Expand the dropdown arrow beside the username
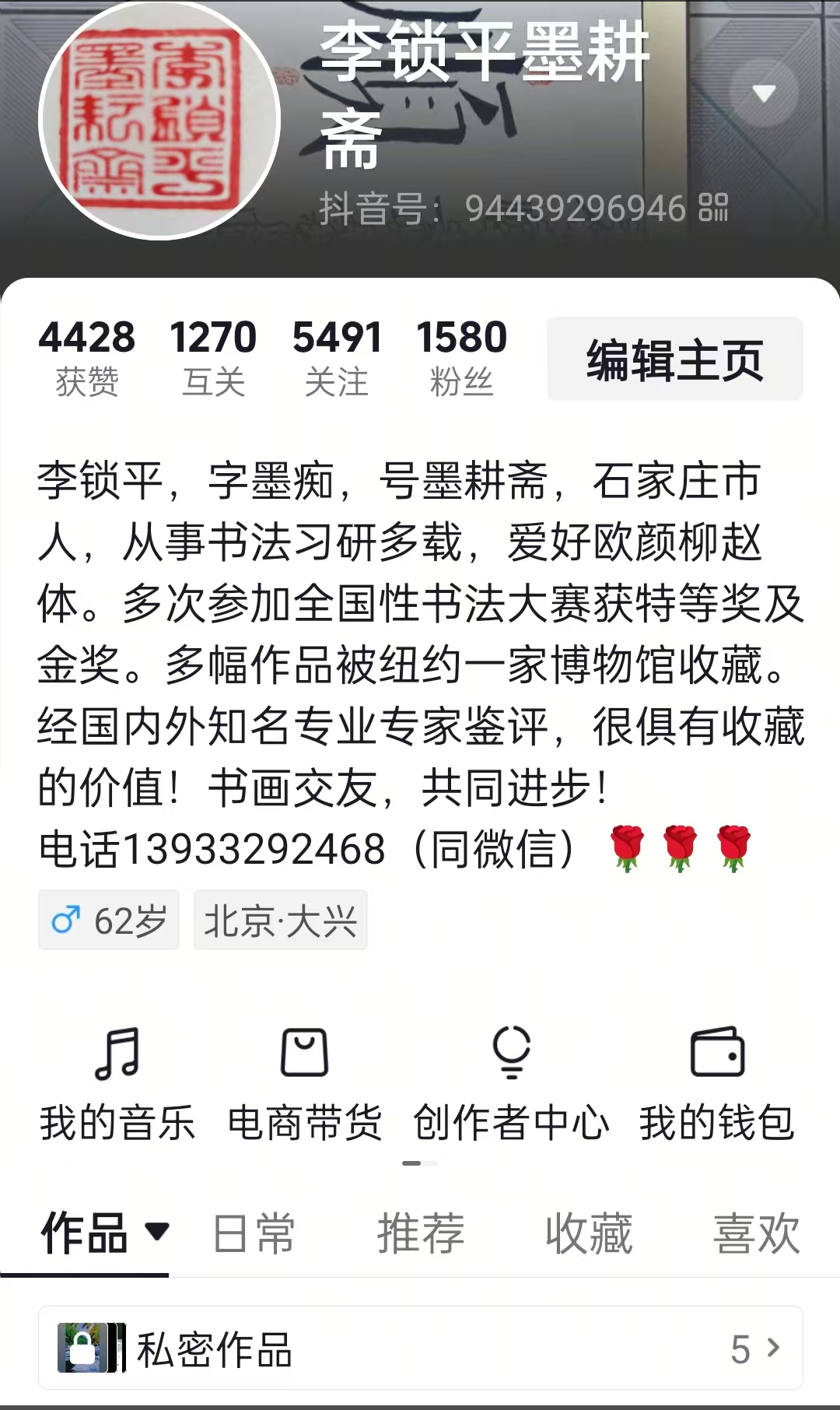This screenshot has width=840, height=1410. click(764, 93)
